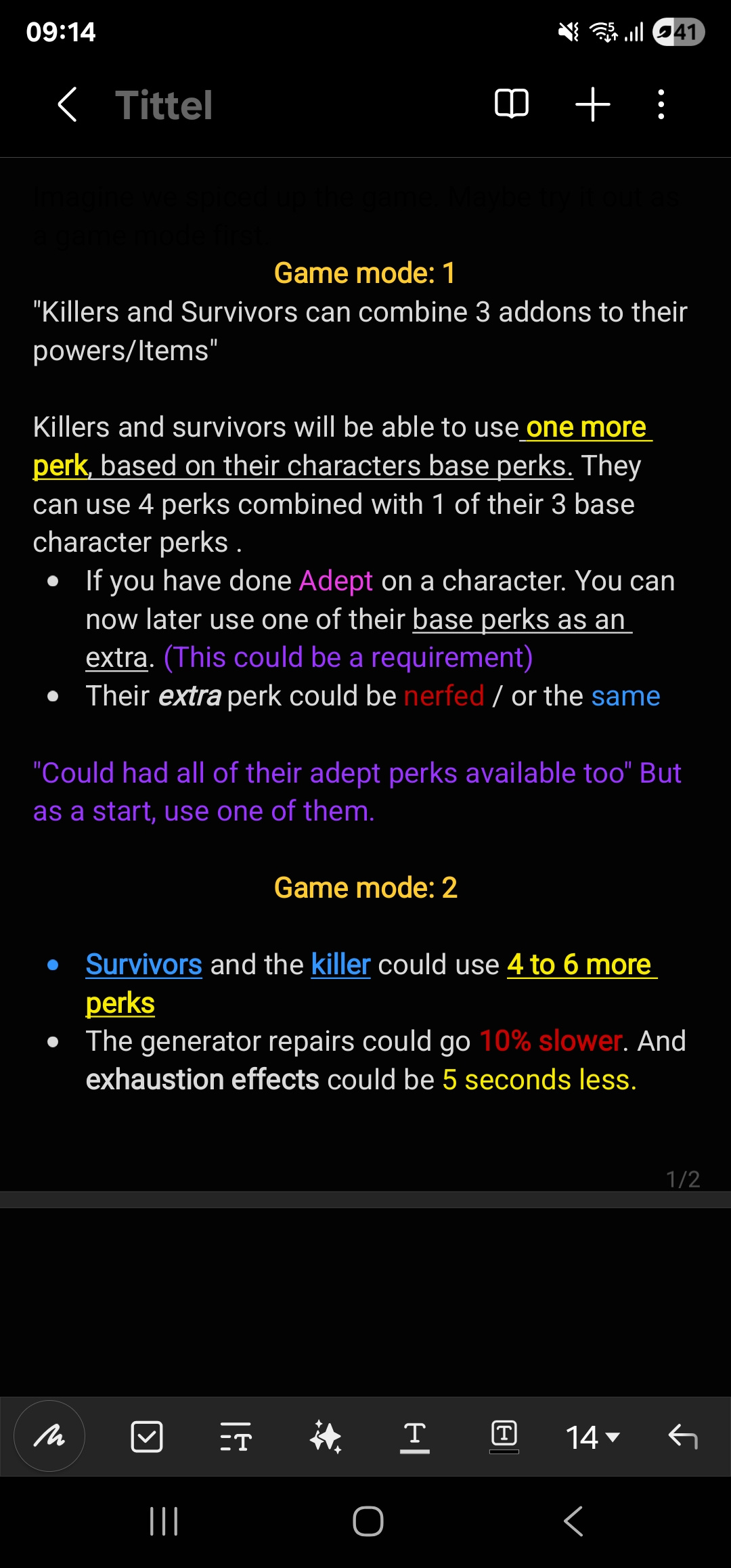Go back from the note
The image size is (731, 1568).
click(67, 104)
